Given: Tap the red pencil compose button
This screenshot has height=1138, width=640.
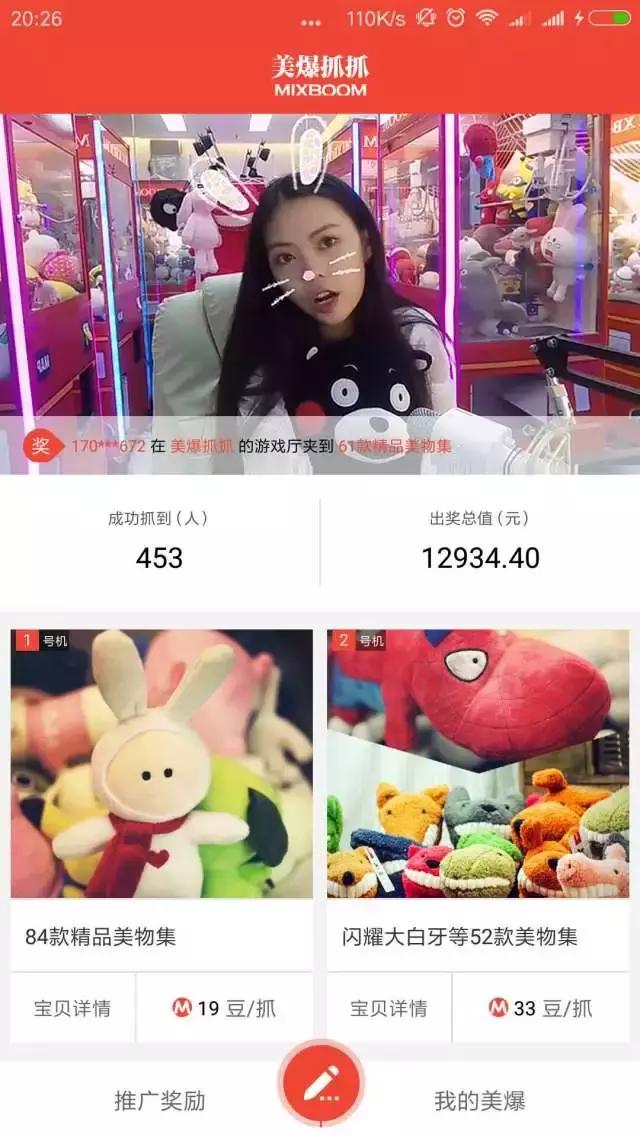Looking at the screenshot, I should click(x=320, y=1084).
